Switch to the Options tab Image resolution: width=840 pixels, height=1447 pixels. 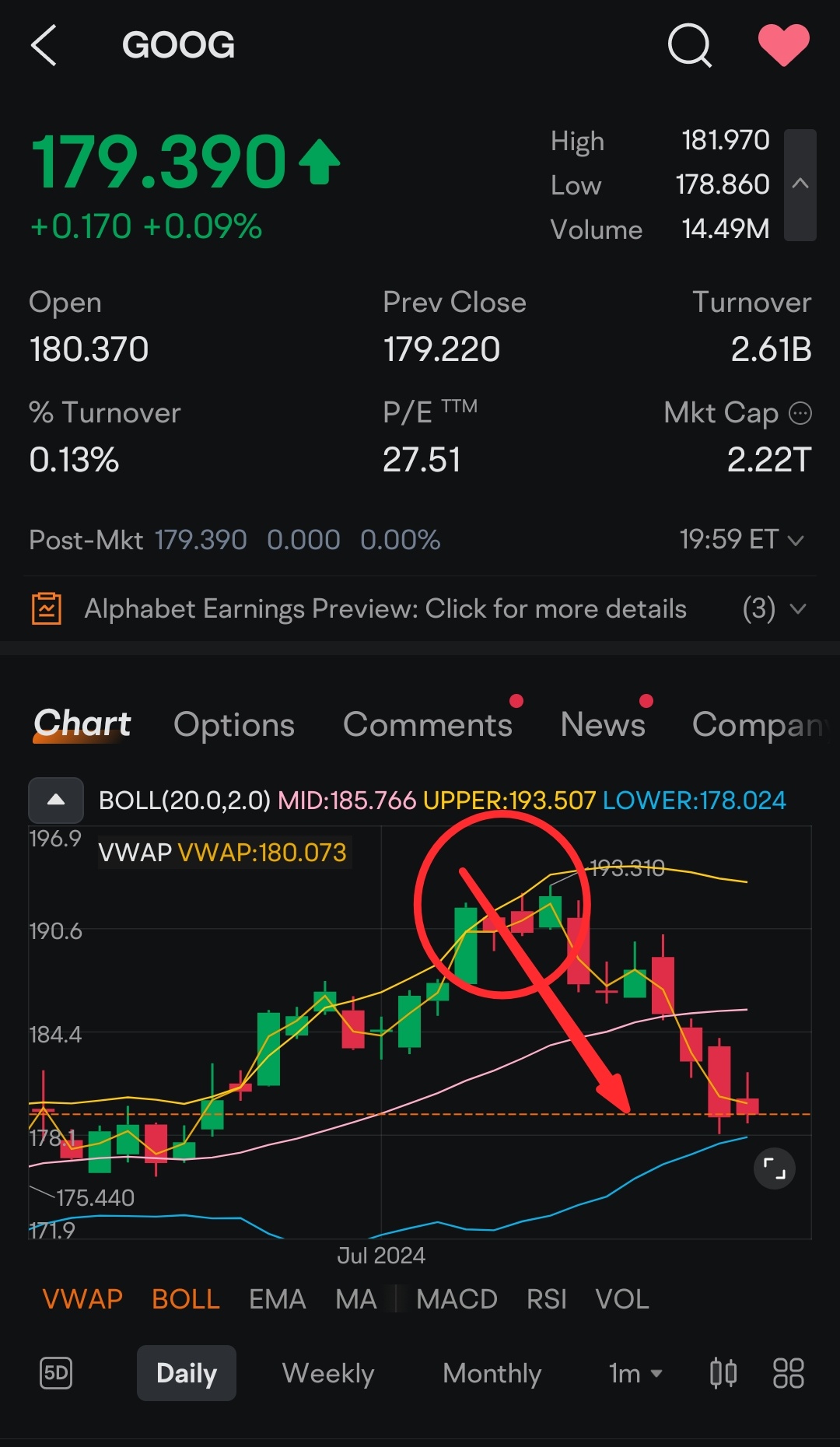click(x=233, y=723)
